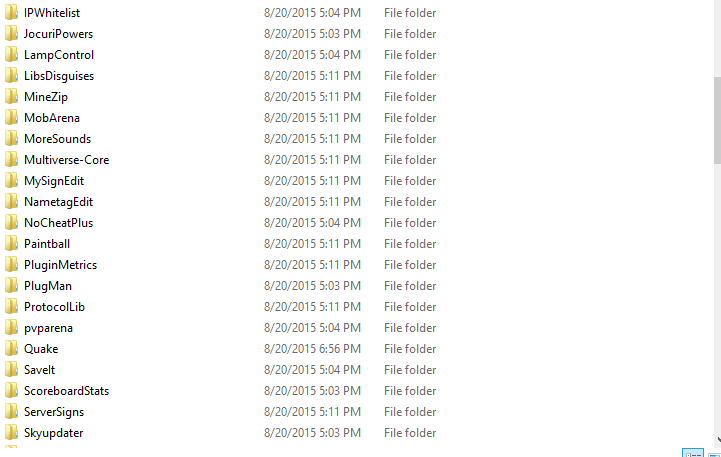Open the NametagEdit folder
This screenshot has width=721, height=457.
click(x=58, y=202)
